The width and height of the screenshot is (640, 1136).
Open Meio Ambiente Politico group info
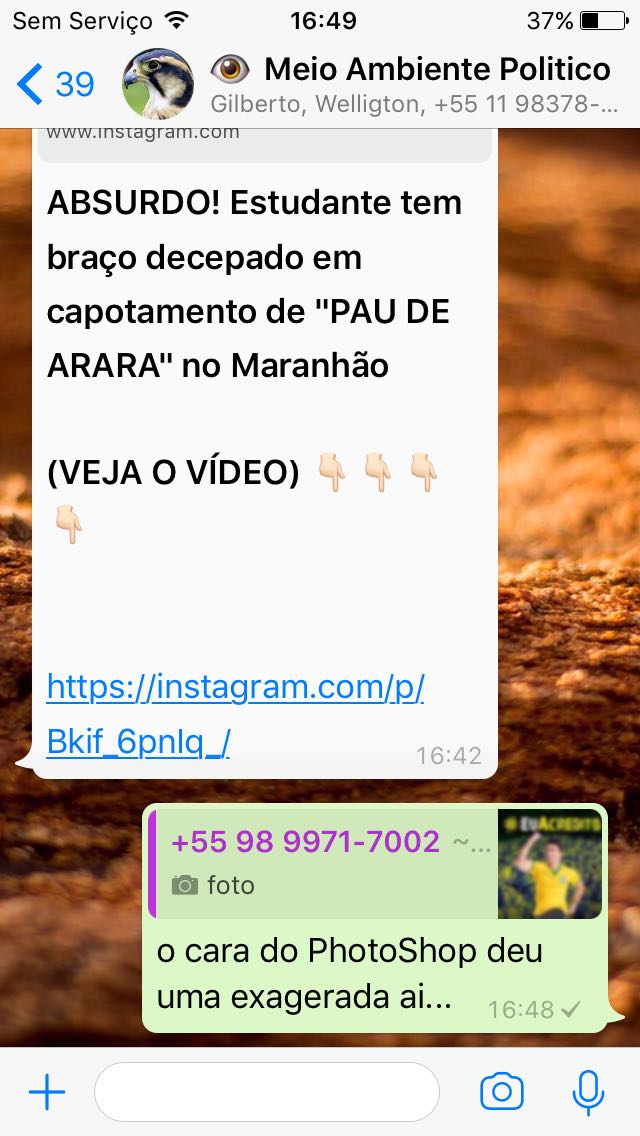[410, 84]
